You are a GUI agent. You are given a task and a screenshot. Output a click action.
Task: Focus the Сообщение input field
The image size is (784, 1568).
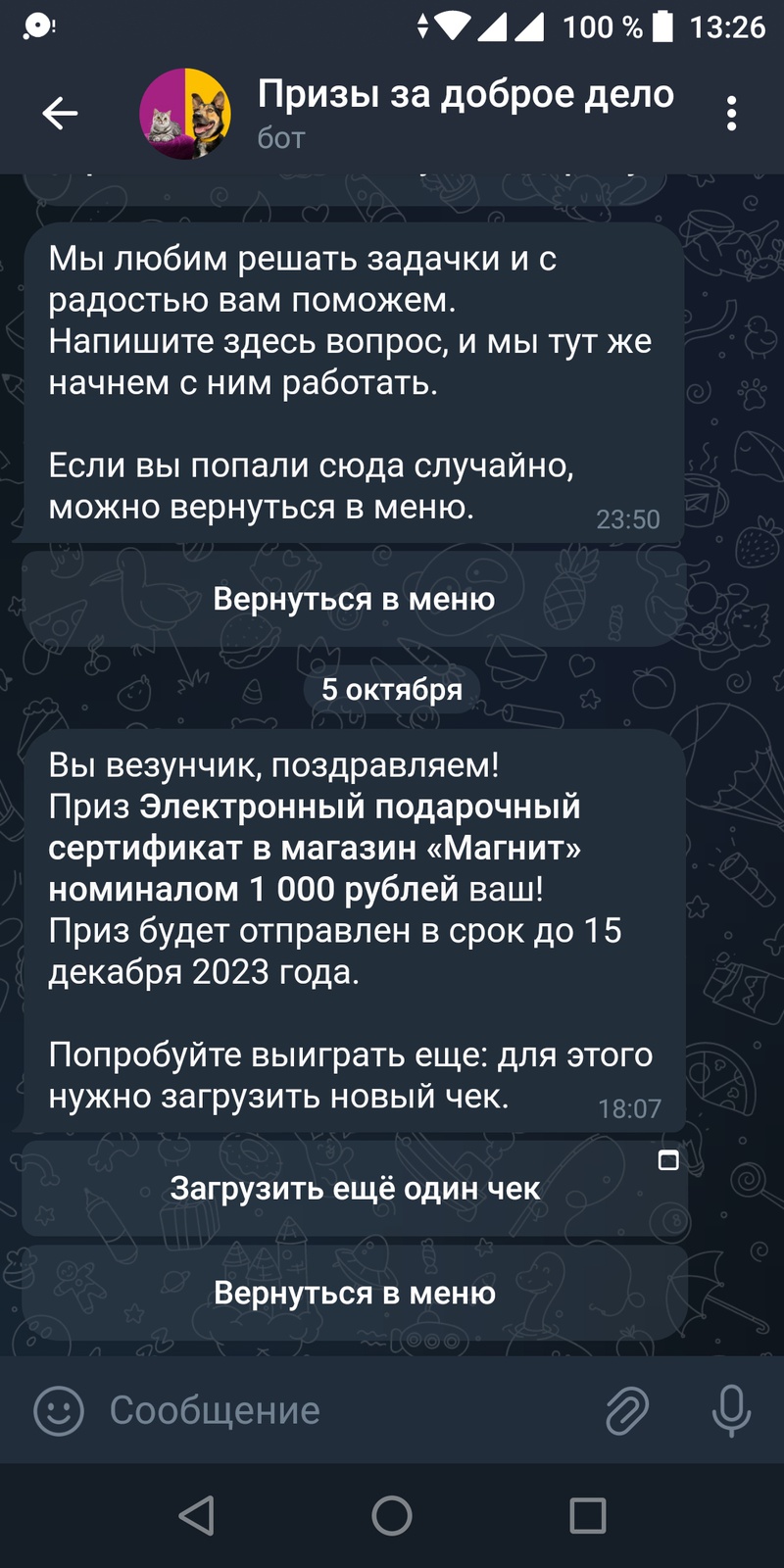[343, 1411]
